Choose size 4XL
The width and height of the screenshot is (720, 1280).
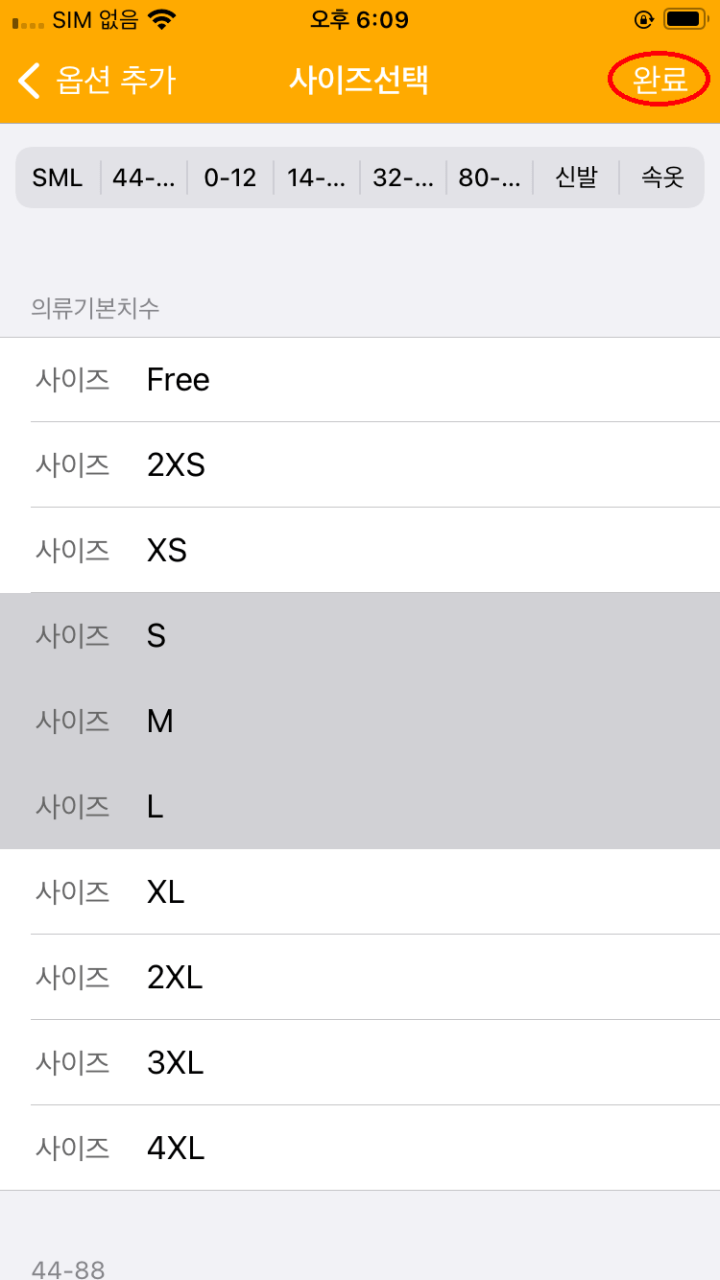tap(360, 1148)
